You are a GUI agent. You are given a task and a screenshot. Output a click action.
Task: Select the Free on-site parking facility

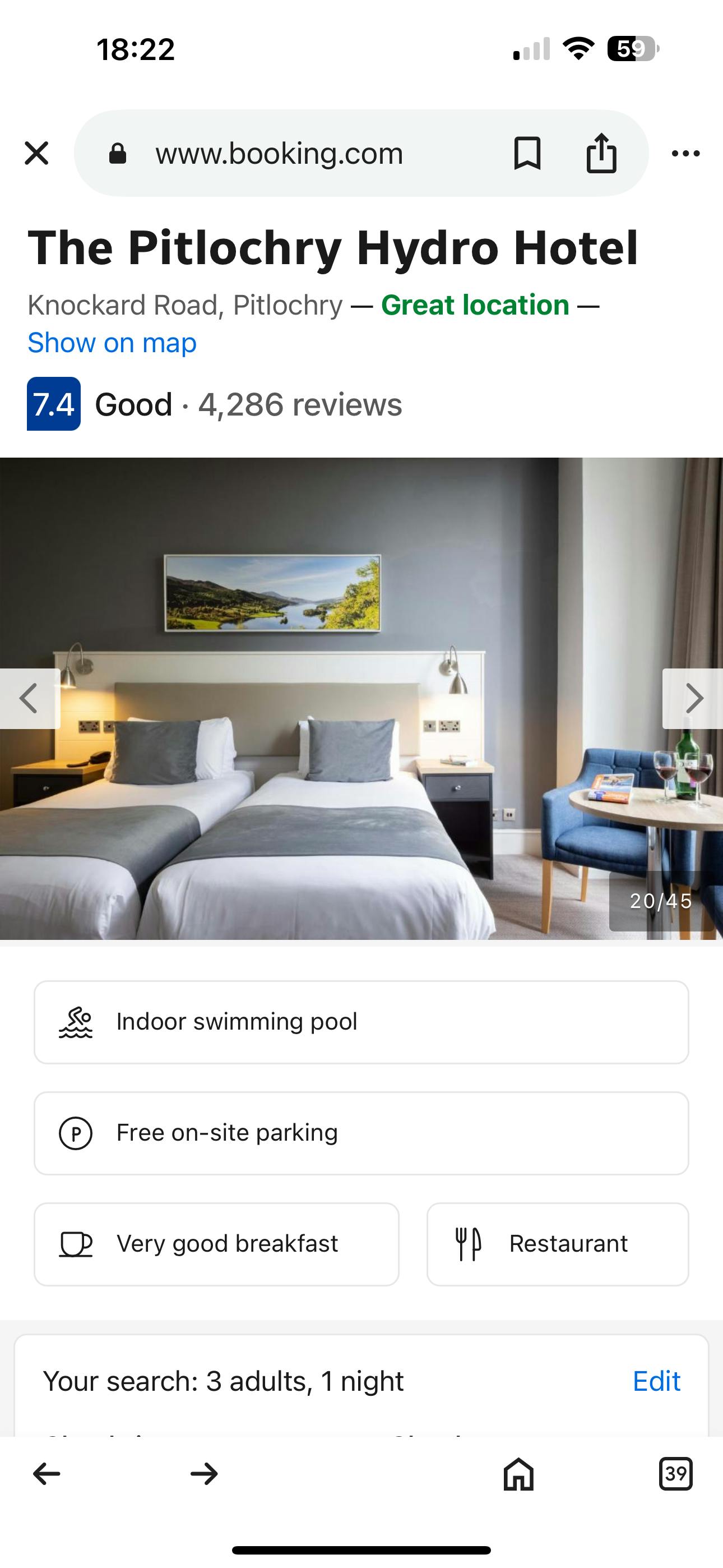[361, 1133]
